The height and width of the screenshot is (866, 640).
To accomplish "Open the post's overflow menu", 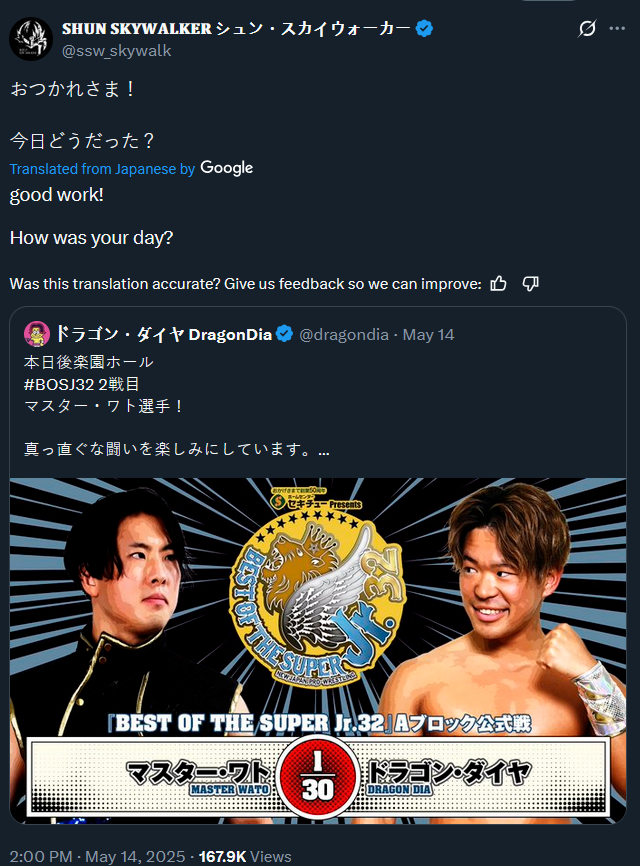I will coord(618,29).
